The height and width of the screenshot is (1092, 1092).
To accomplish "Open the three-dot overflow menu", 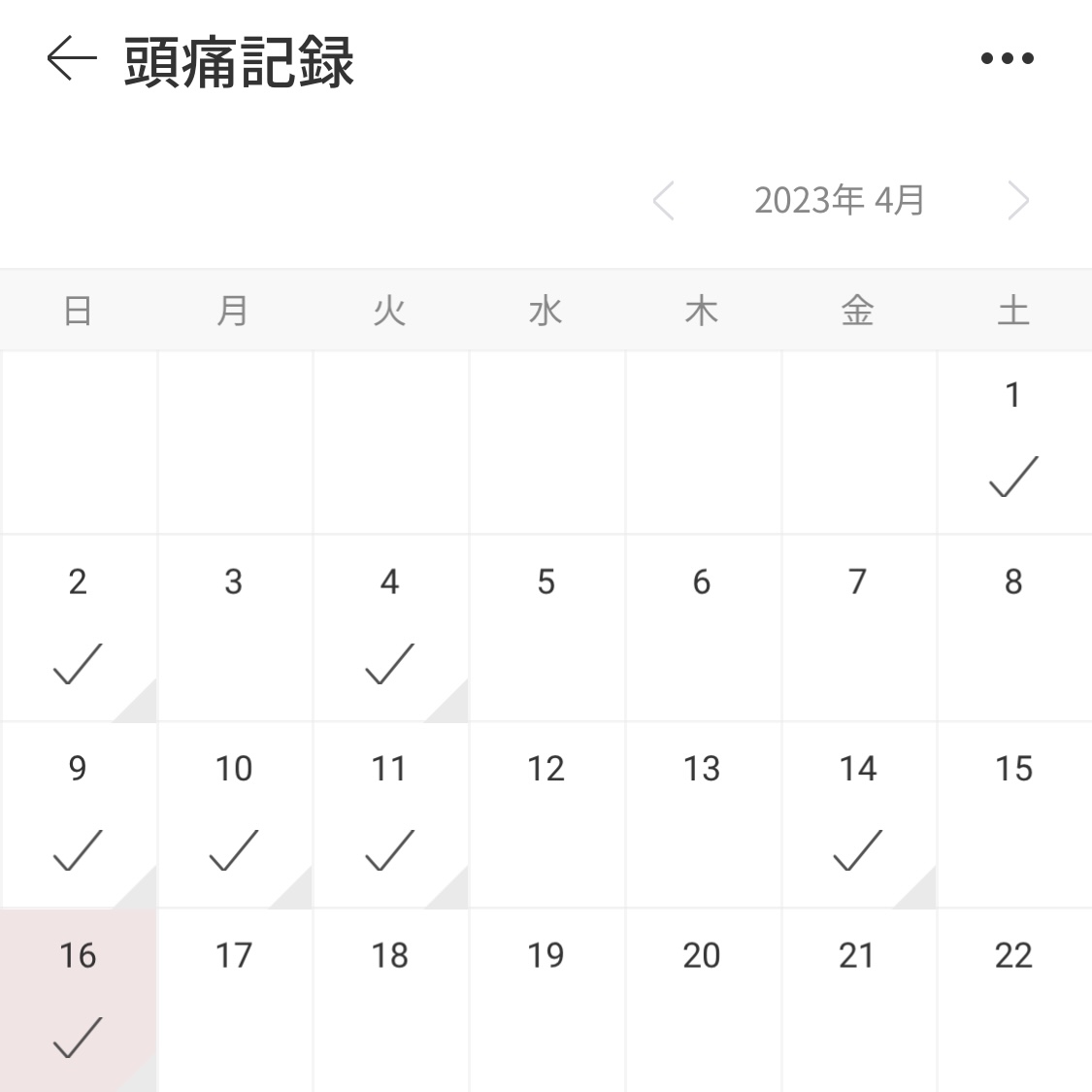I will click(1007, 59).
